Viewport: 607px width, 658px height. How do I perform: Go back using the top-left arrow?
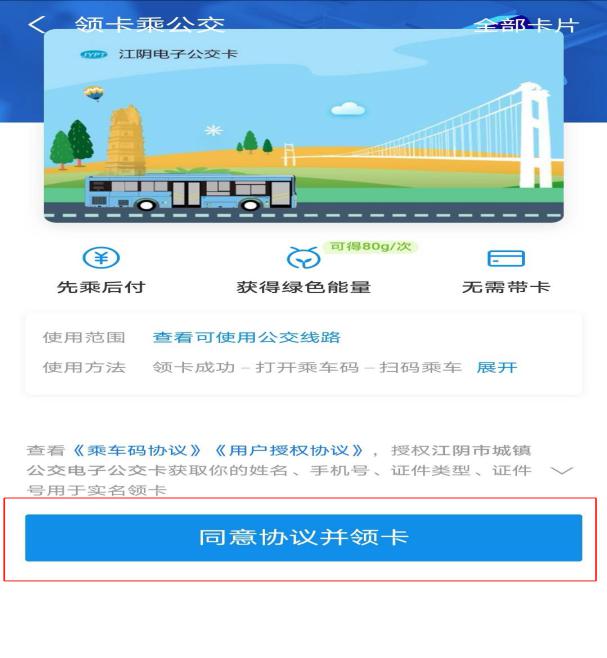click(37, 24)
